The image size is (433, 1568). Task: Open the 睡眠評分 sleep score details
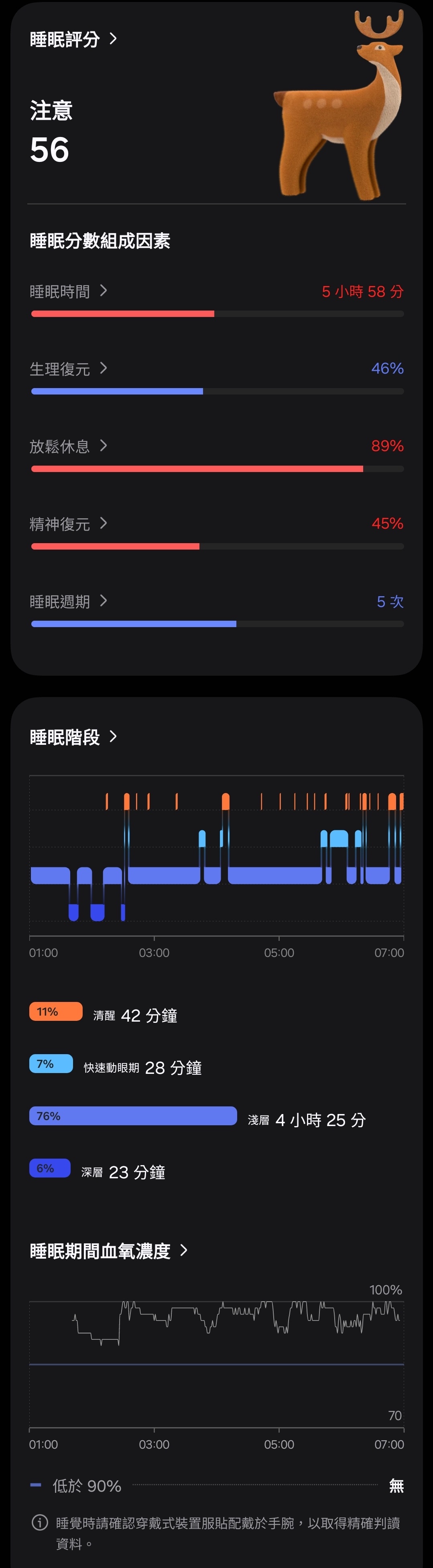(73, 39)
